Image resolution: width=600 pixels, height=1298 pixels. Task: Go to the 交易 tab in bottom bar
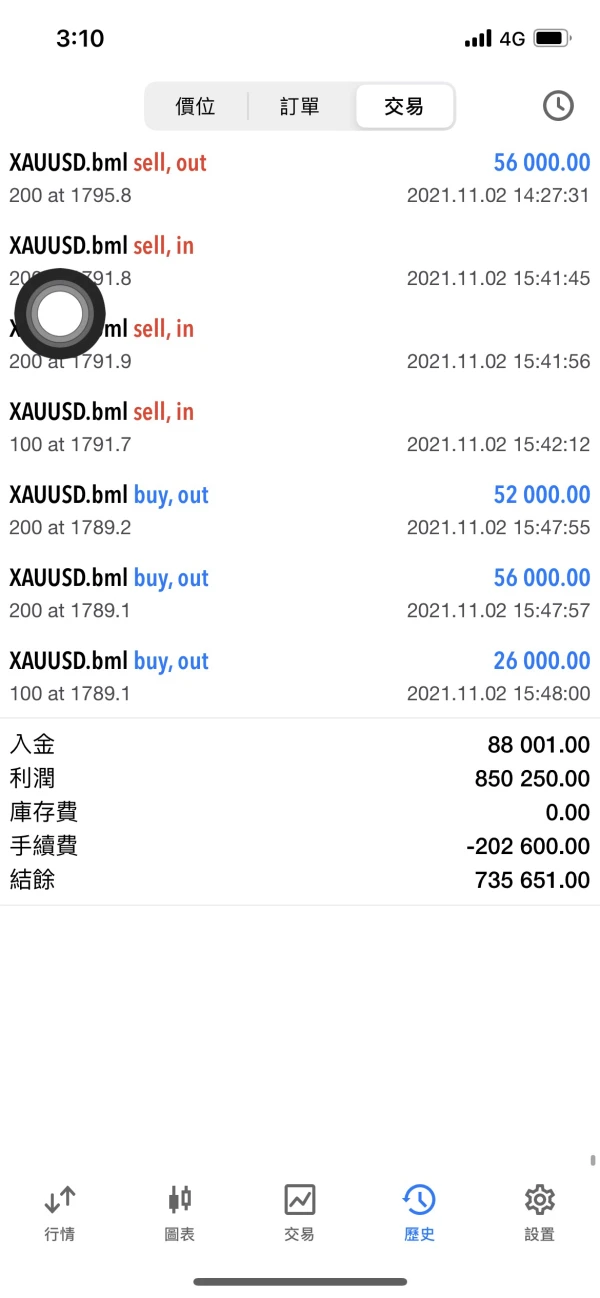(300, 1213)
